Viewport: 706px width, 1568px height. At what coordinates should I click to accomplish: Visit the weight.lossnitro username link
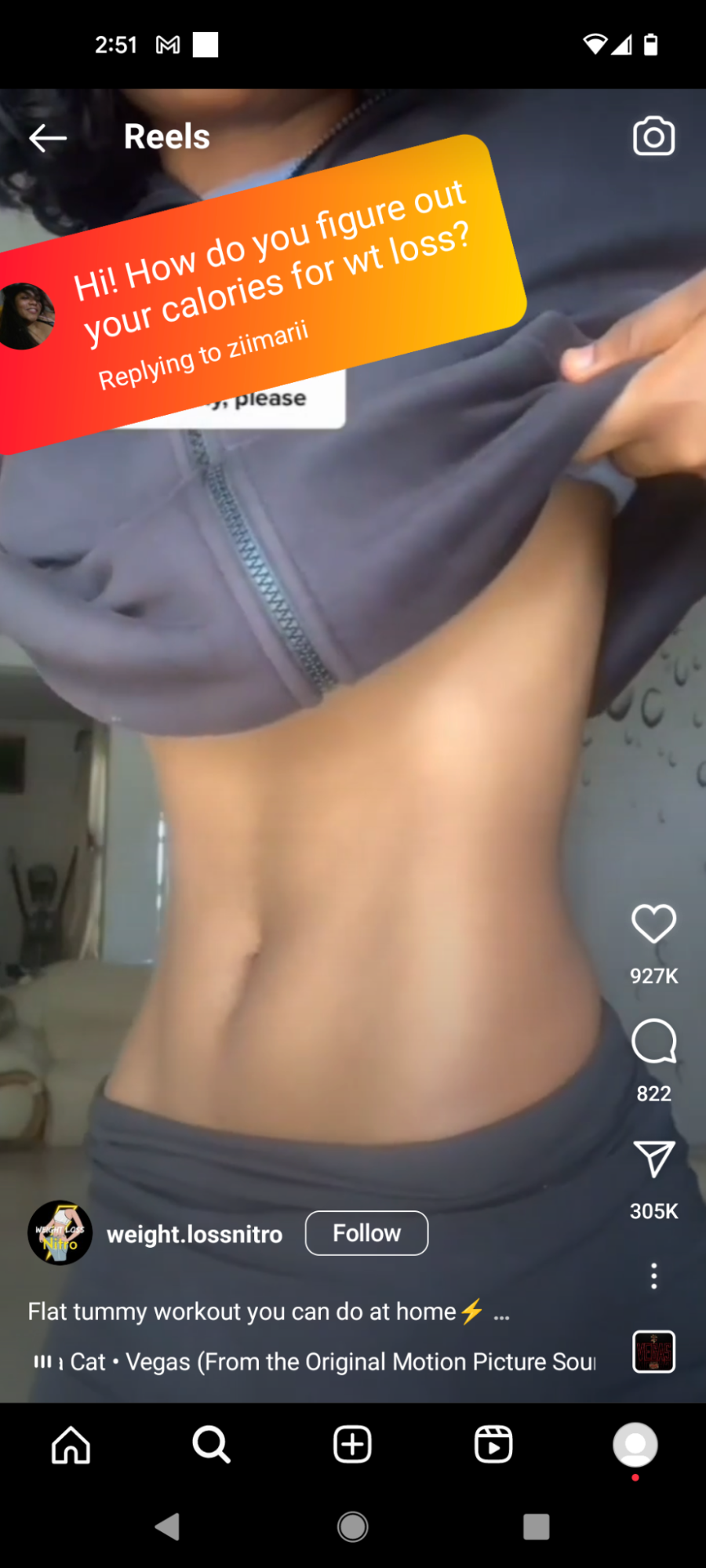tap(195, 1235)
